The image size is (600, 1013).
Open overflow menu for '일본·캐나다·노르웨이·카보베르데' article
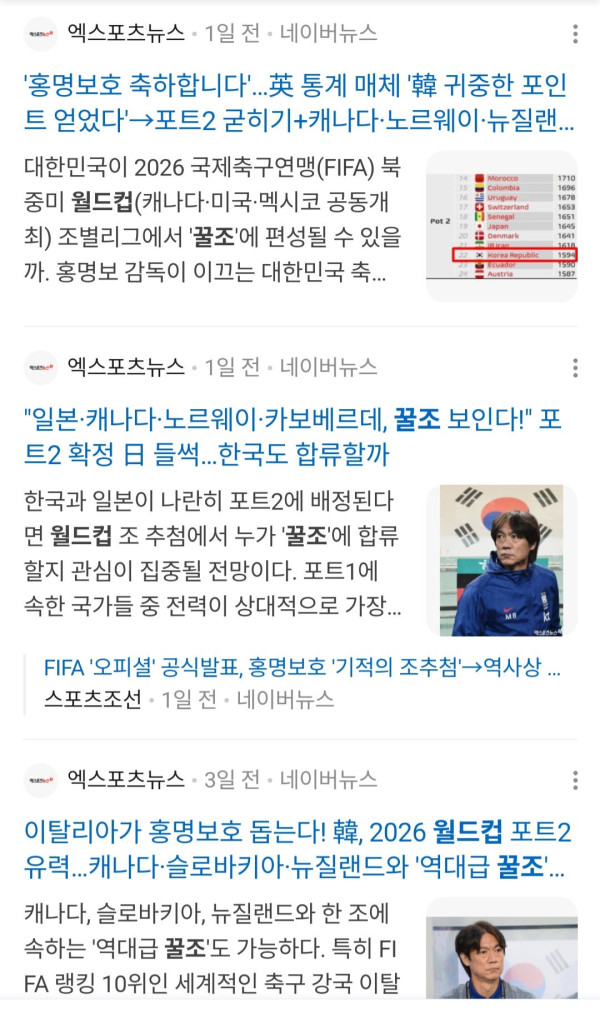(x=575, y=369)
